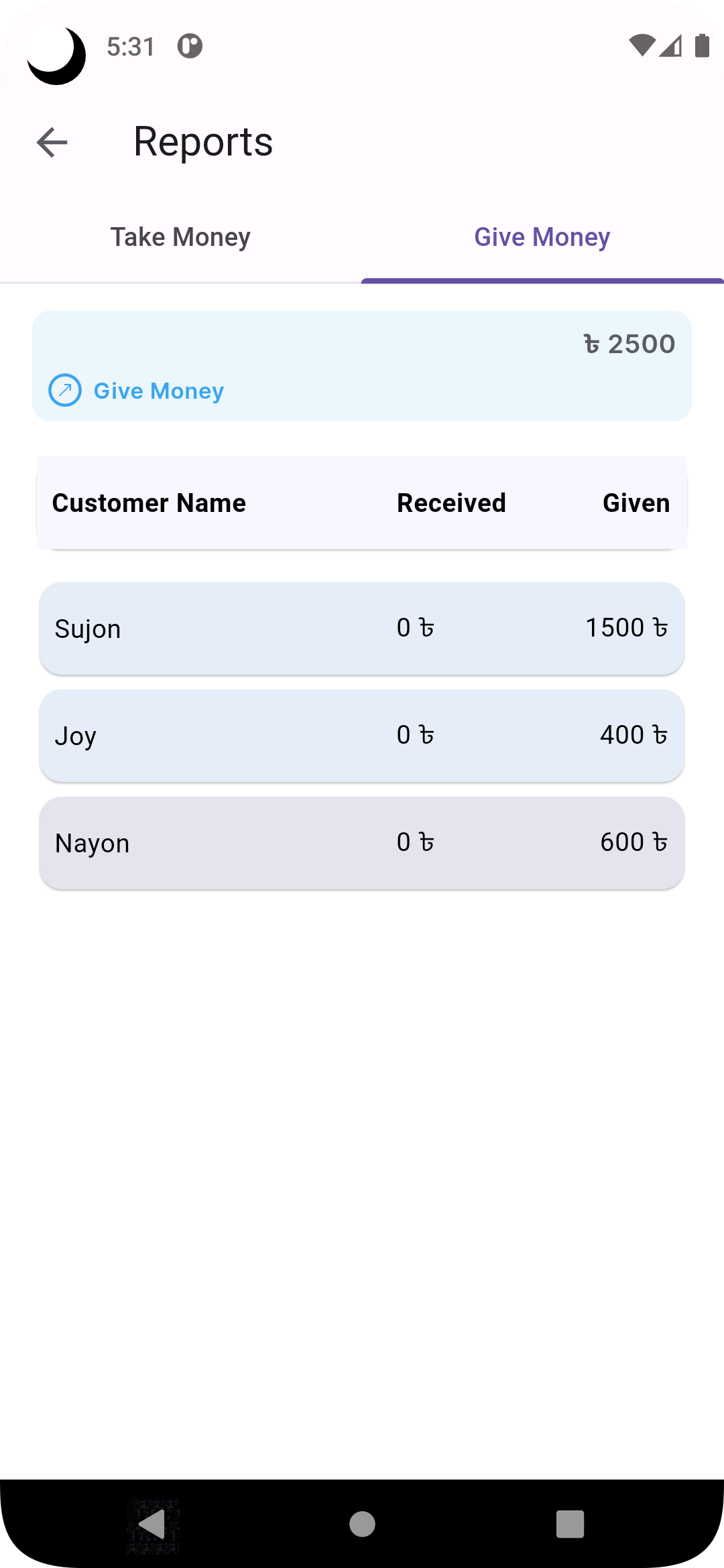Tap the Given column header

tap(636, 503)
